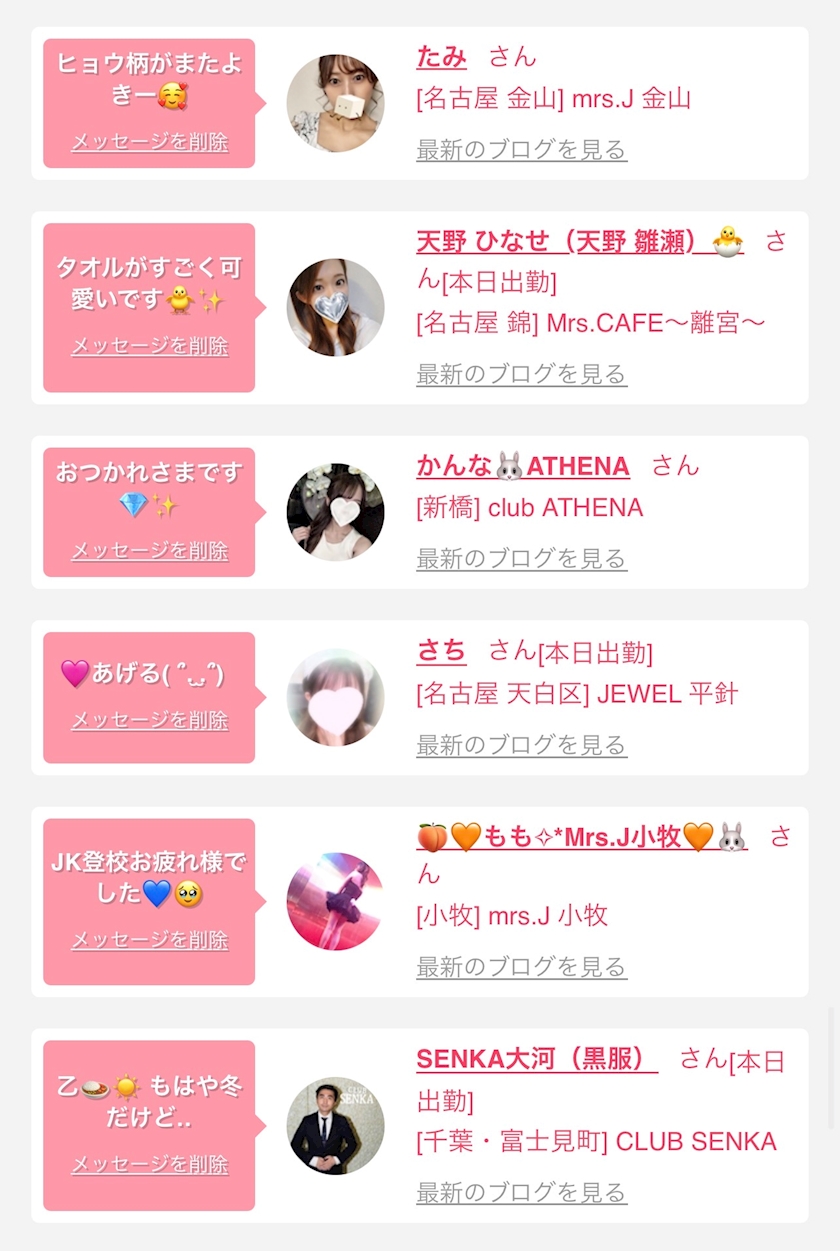View かんな ATHENA's latest blog
This screenshot has height=1251, width=840.
(x=521, y=558)
